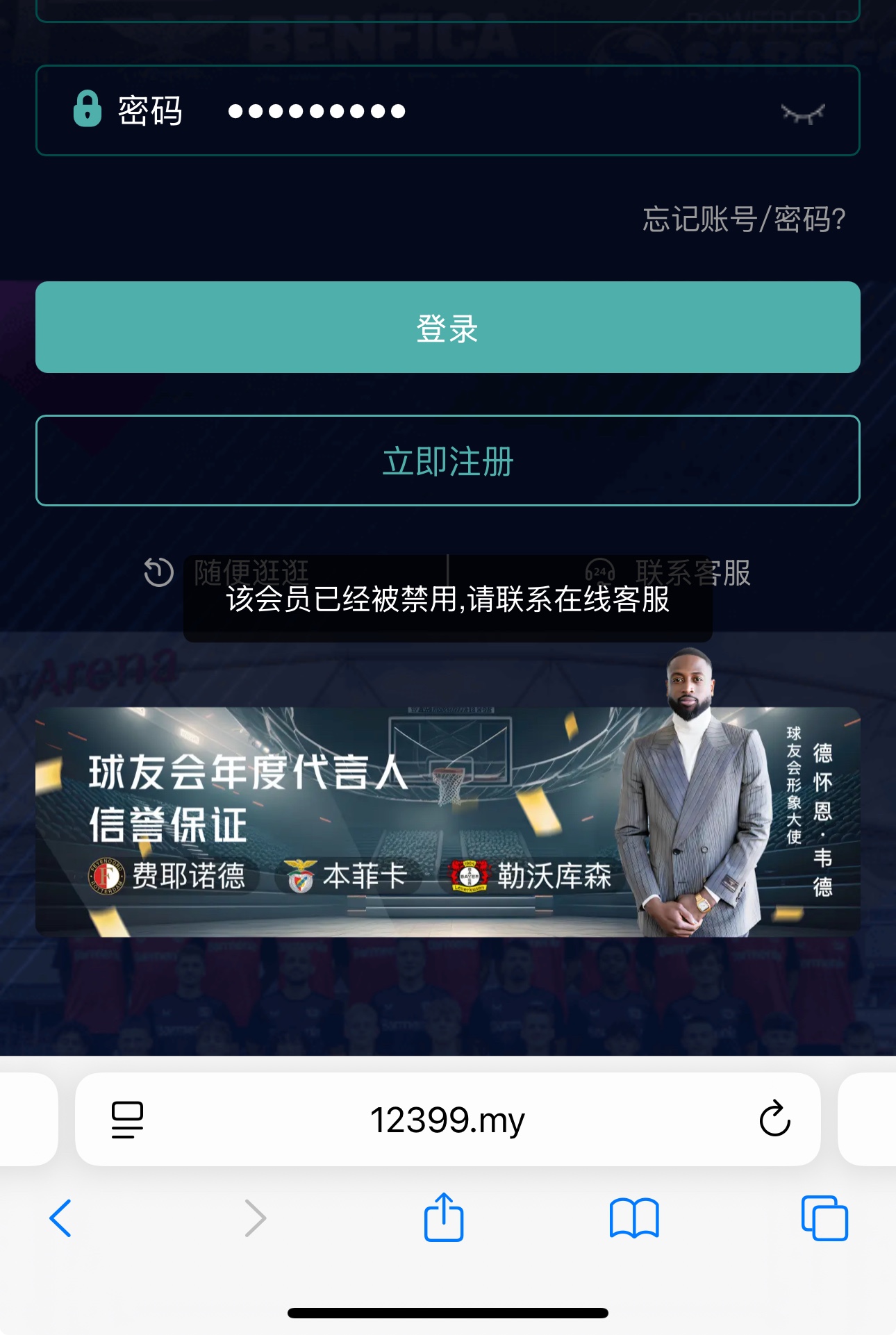Tap 立即注册 to register now
896x1335 pixels.
click(x=448, y=461)
